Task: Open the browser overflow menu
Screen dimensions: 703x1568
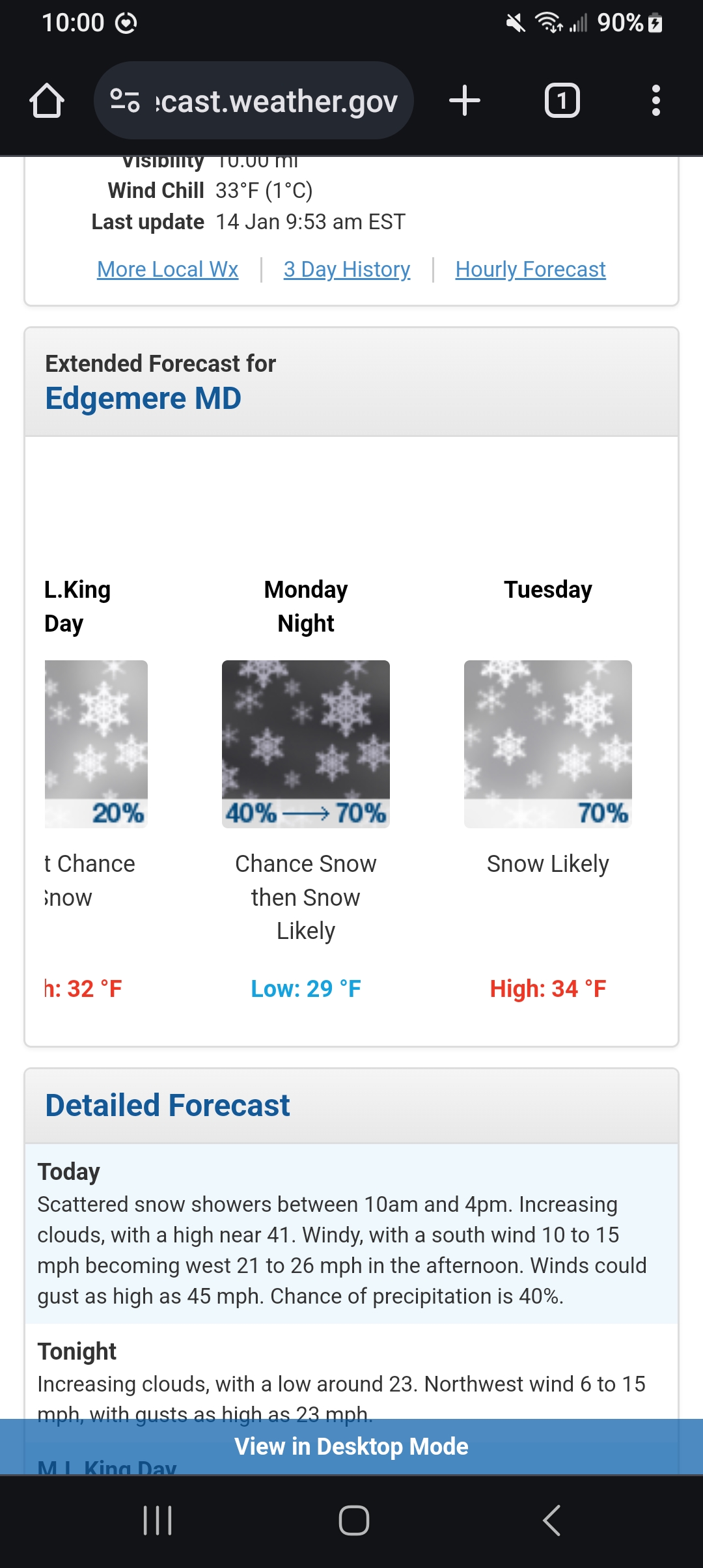Action: (656, 101)
